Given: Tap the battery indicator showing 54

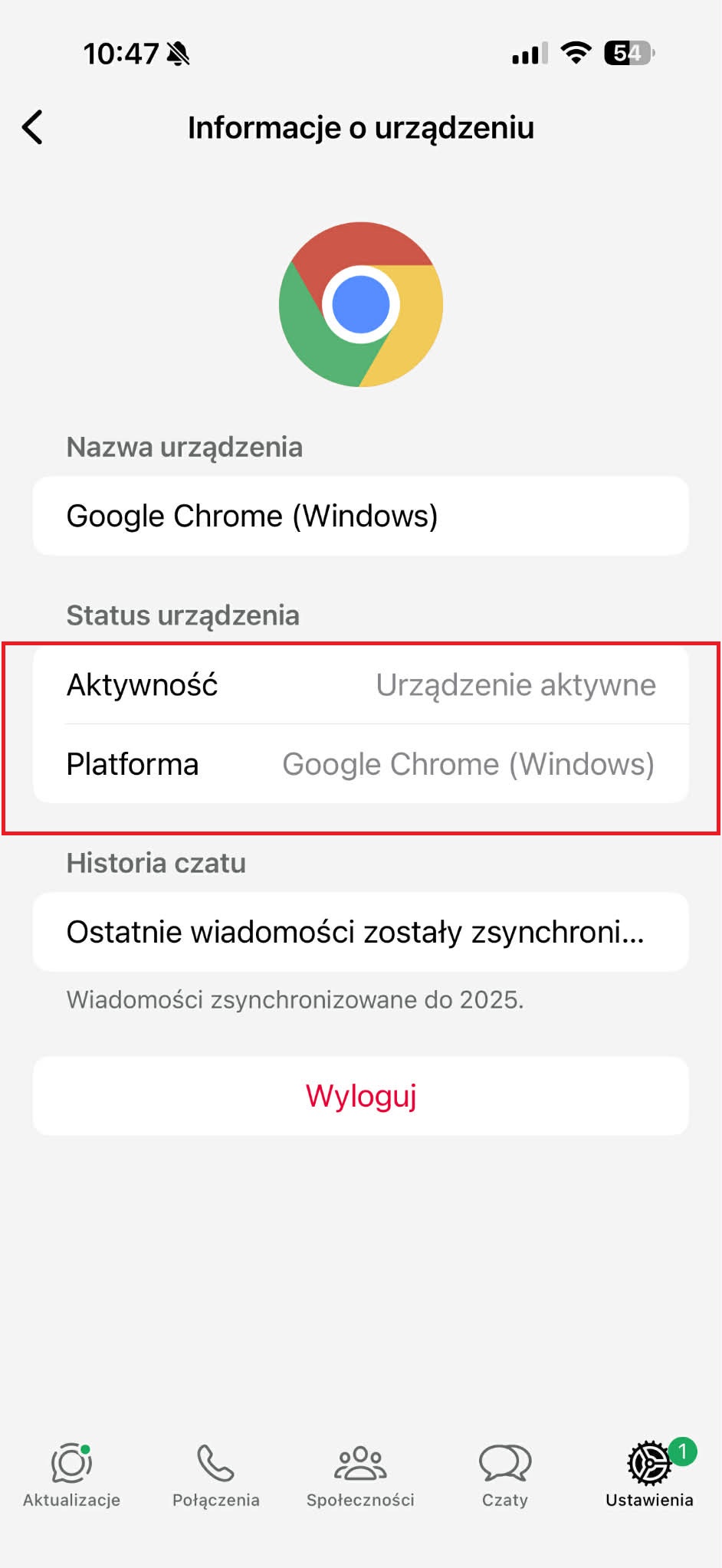Looking at the screenshot, I should click(627, 52).
